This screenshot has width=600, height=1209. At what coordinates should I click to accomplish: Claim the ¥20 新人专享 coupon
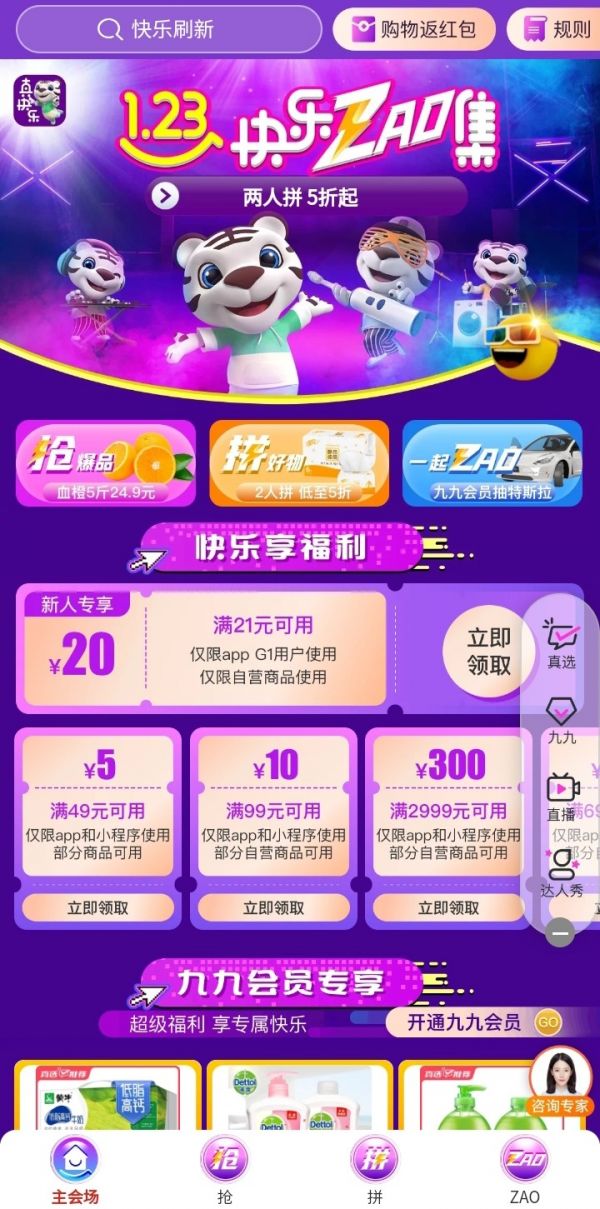pos(489,652)
